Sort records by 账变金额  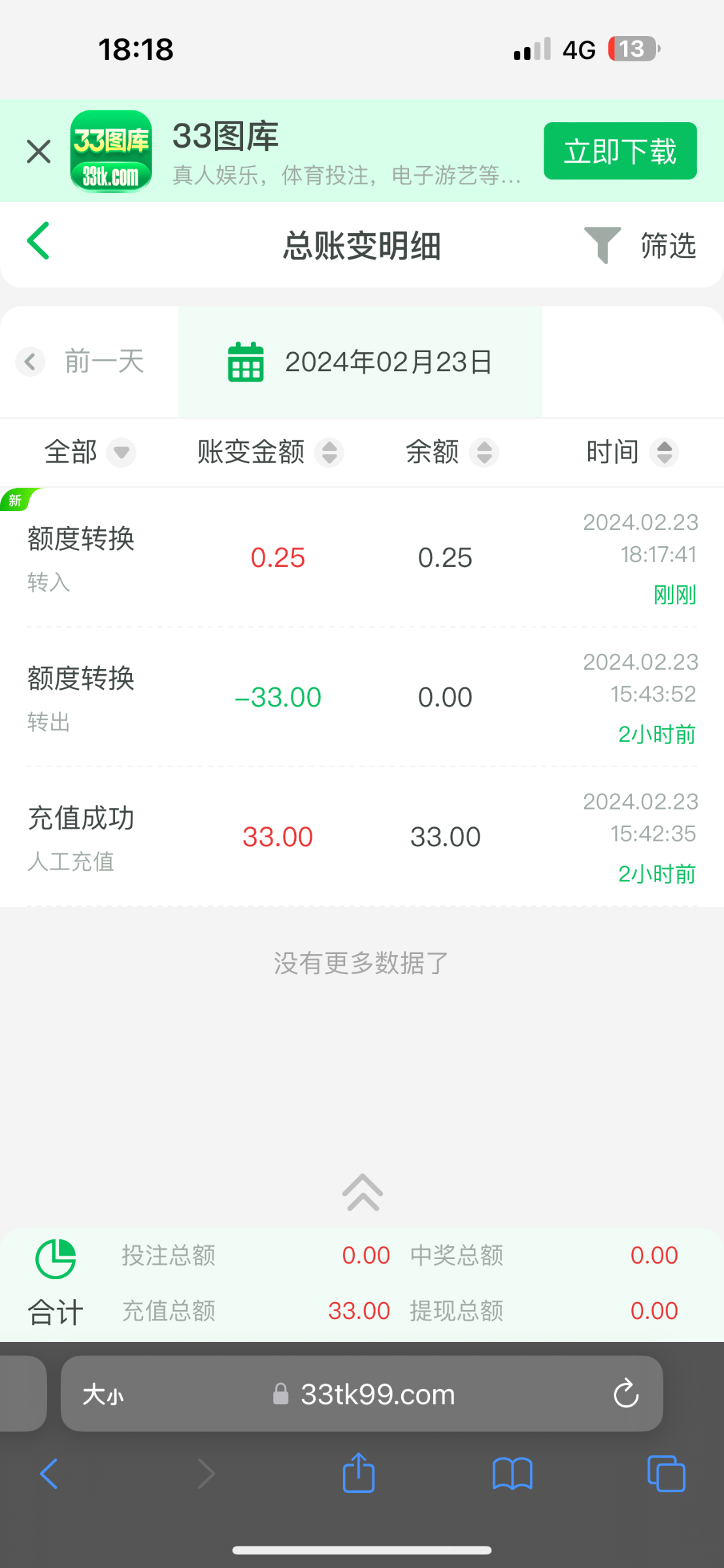[270, 452]
